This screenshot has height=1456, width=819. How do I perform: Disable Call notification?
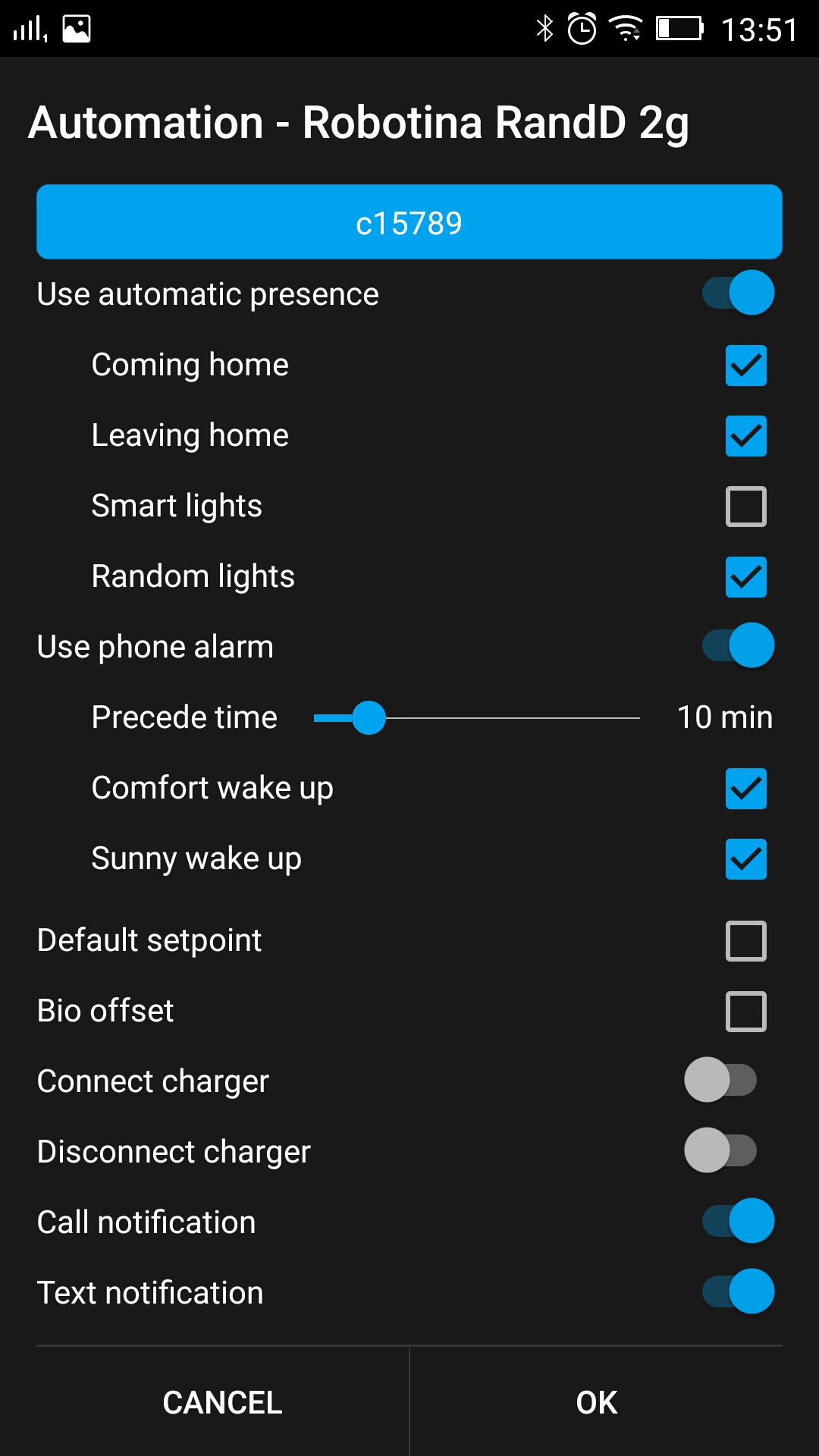coord(738,1221)
